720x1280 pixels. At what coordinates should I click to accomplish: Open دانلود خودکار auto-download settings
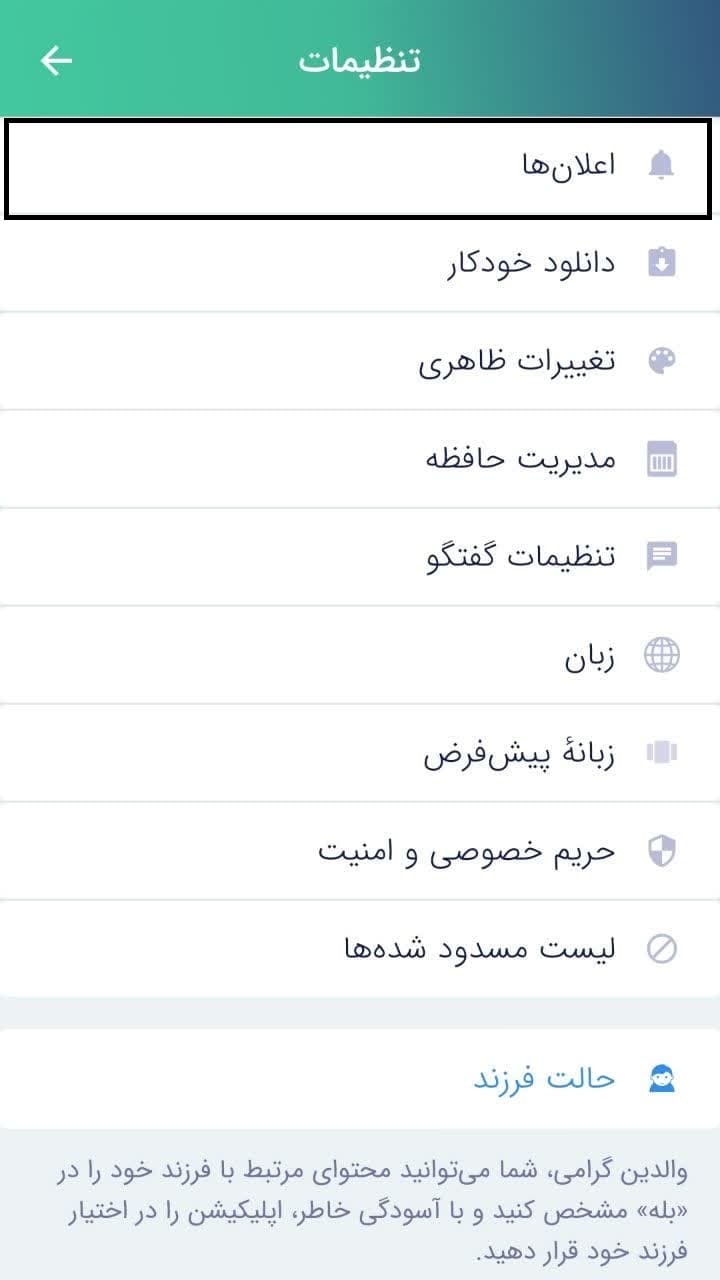360,263
